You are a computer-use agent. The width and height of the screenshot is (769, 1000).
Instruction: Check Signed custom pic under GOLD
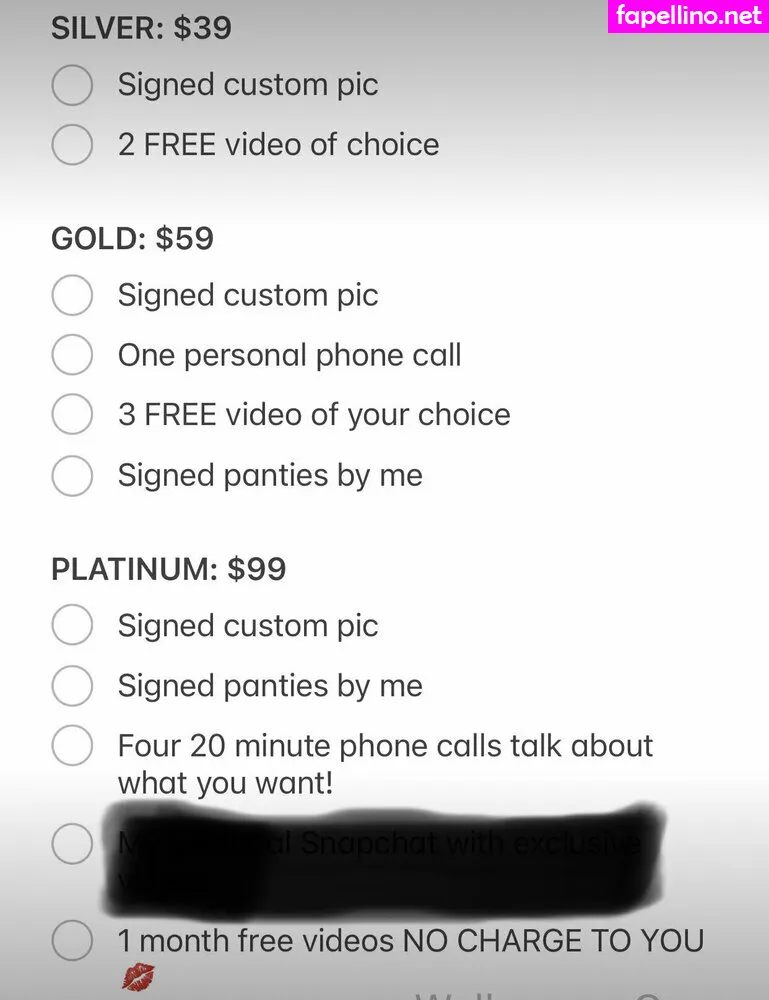72,296
